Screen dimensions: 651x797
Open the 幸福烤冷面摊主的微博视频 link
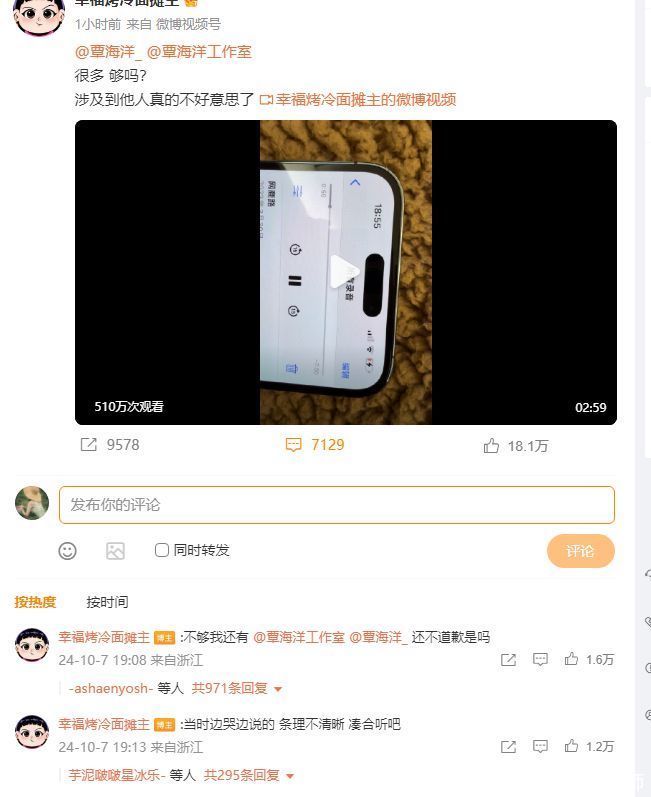358,99
